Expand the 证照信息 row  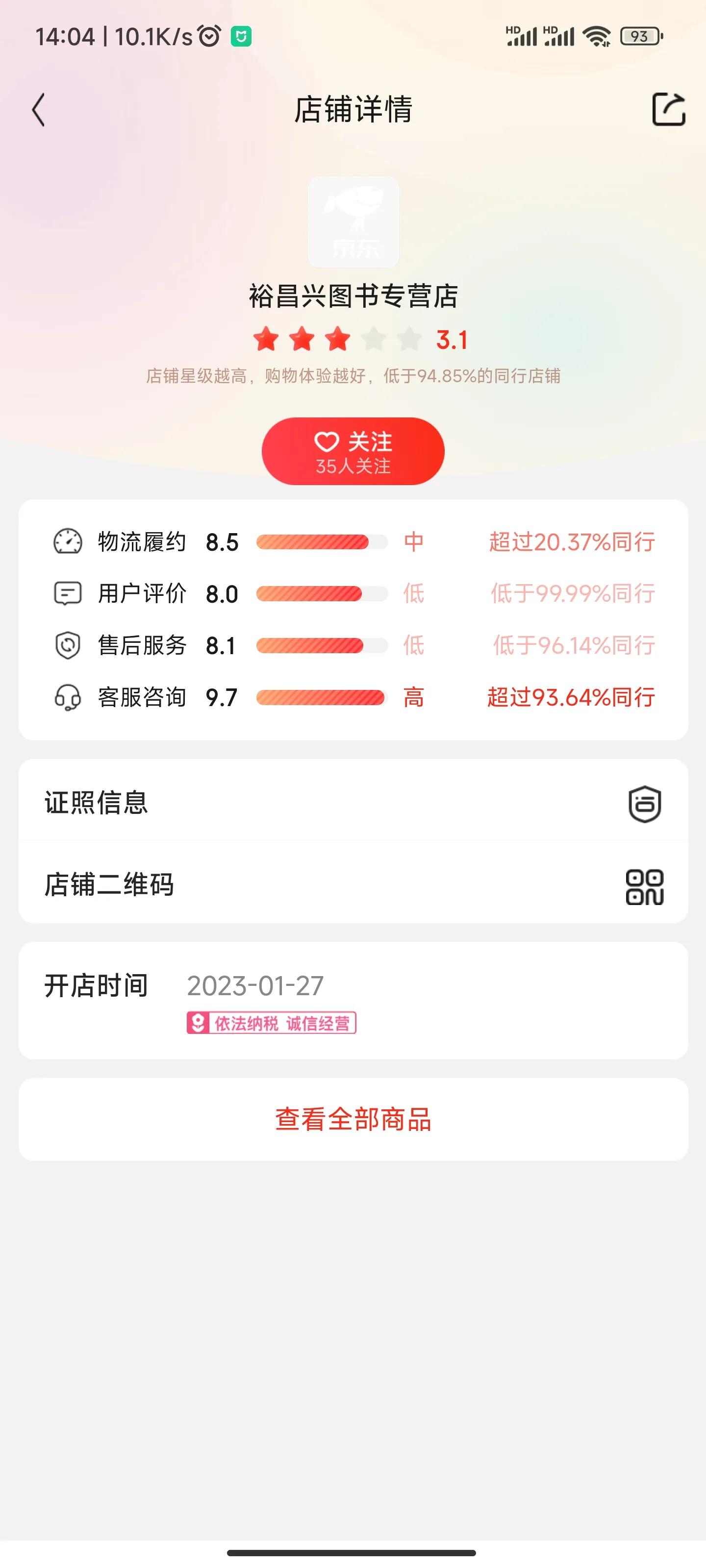[x=353, y=804]
